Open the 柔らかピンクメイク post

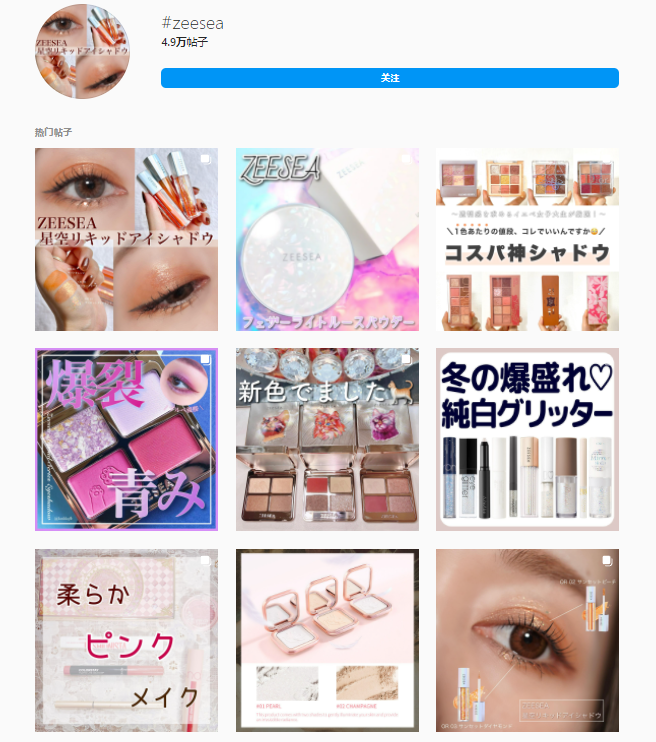126,640
